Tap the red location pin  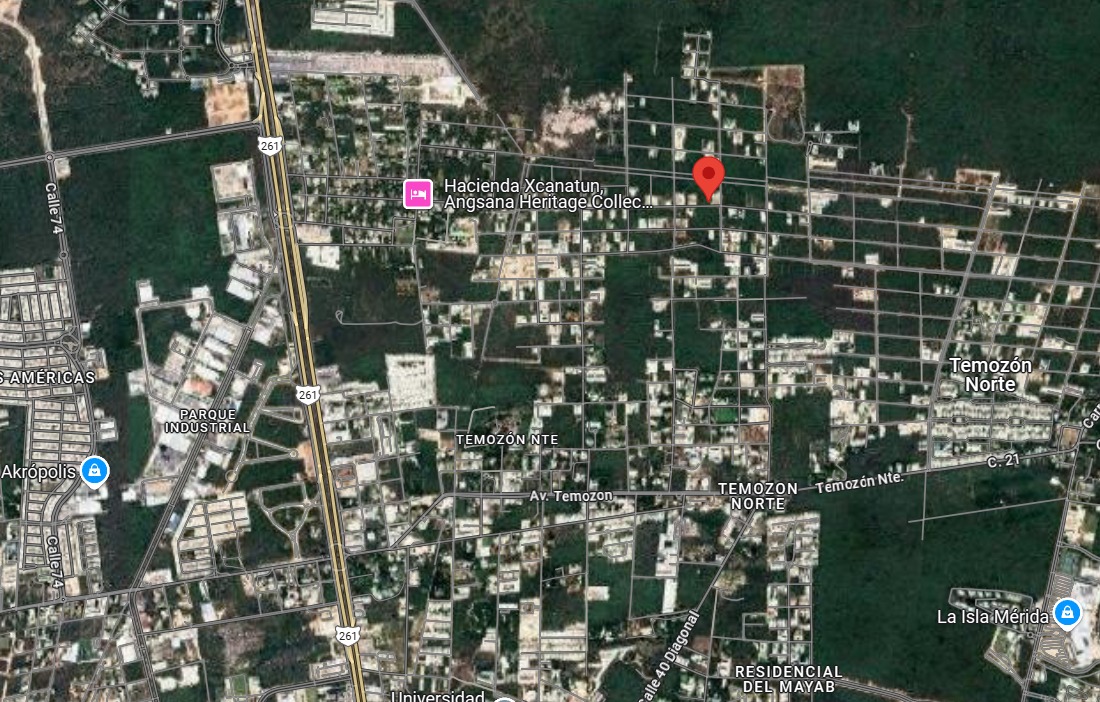pyautogui.click(x=709, y=176)
